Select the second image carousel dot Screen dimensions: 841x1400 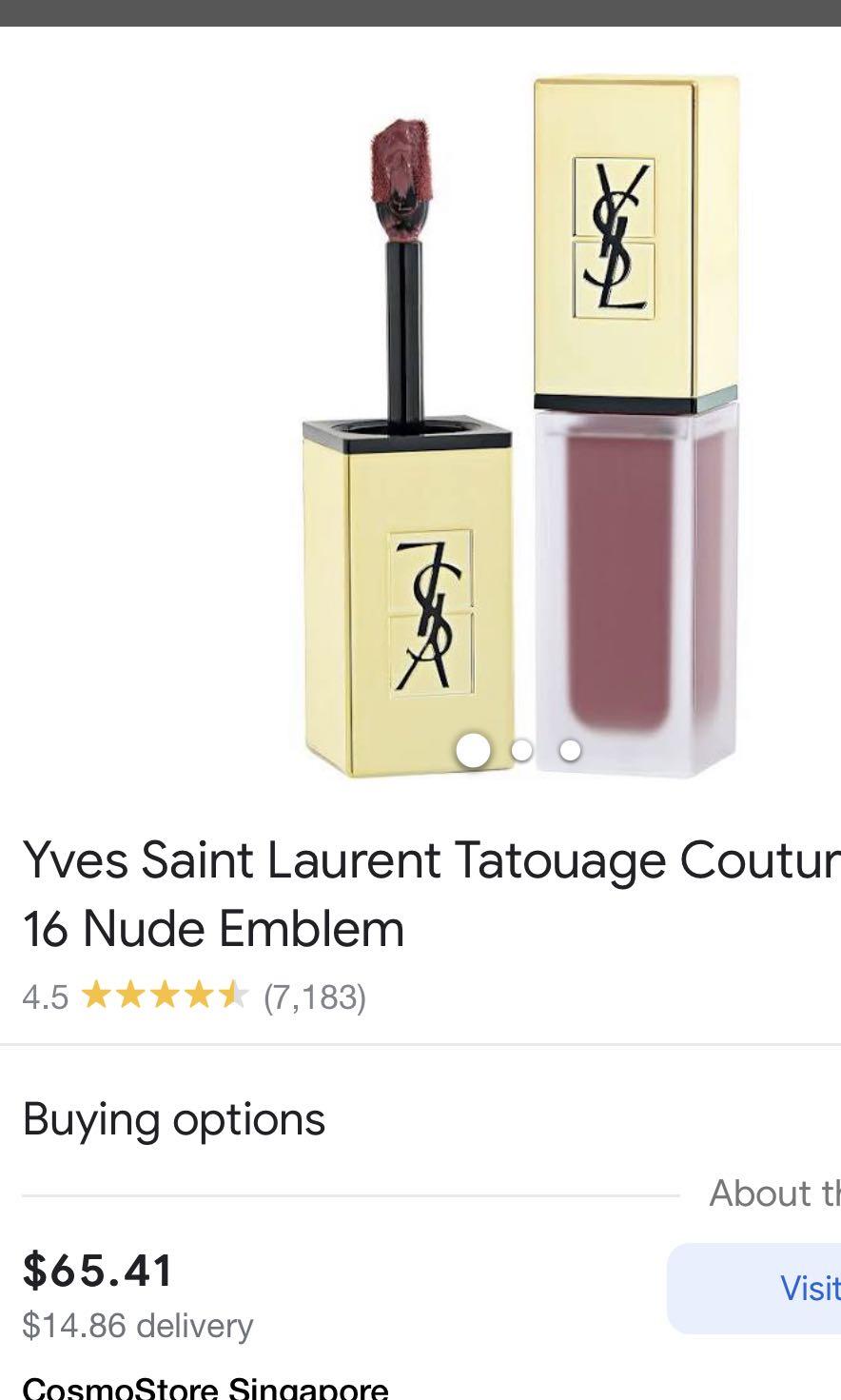(521, 750)
